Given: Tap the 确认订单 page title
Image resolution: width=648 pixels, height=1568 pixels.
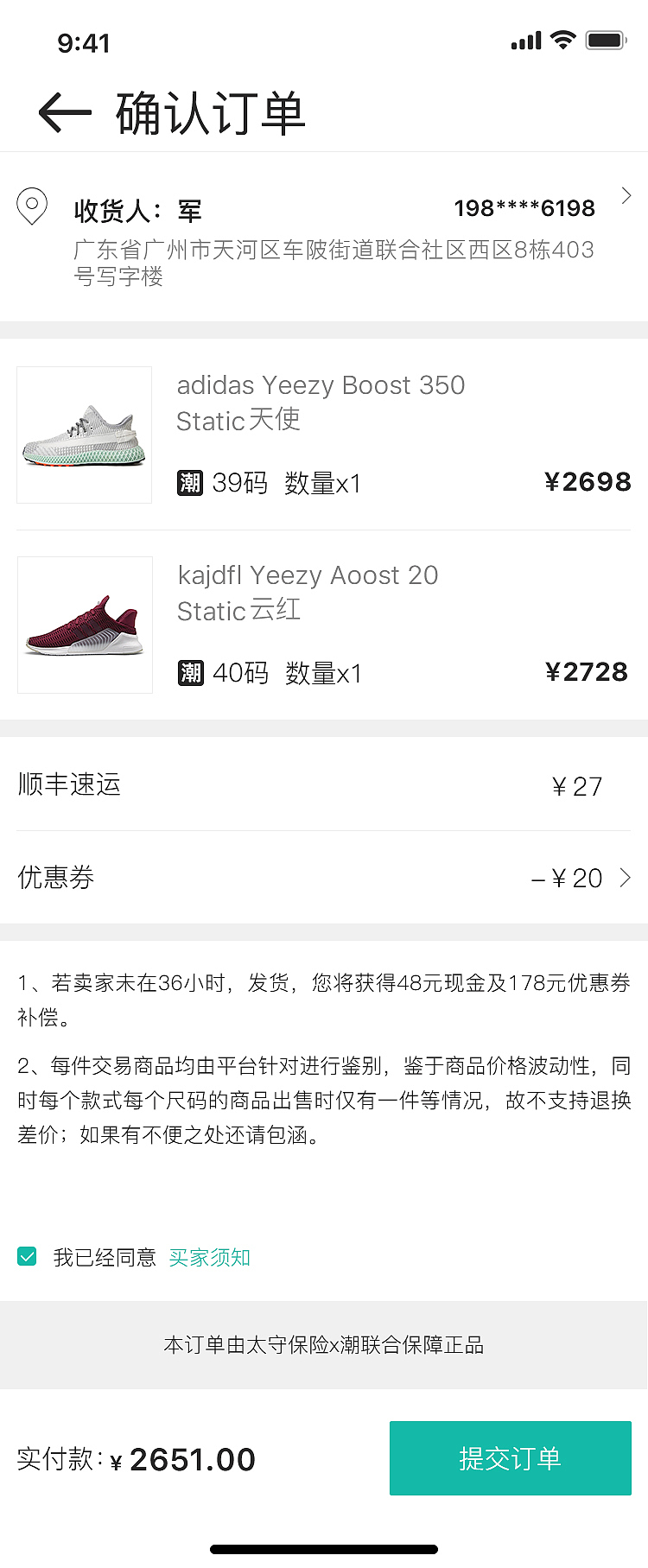Looking at the screenshot, I should click(x=210, y=112).
